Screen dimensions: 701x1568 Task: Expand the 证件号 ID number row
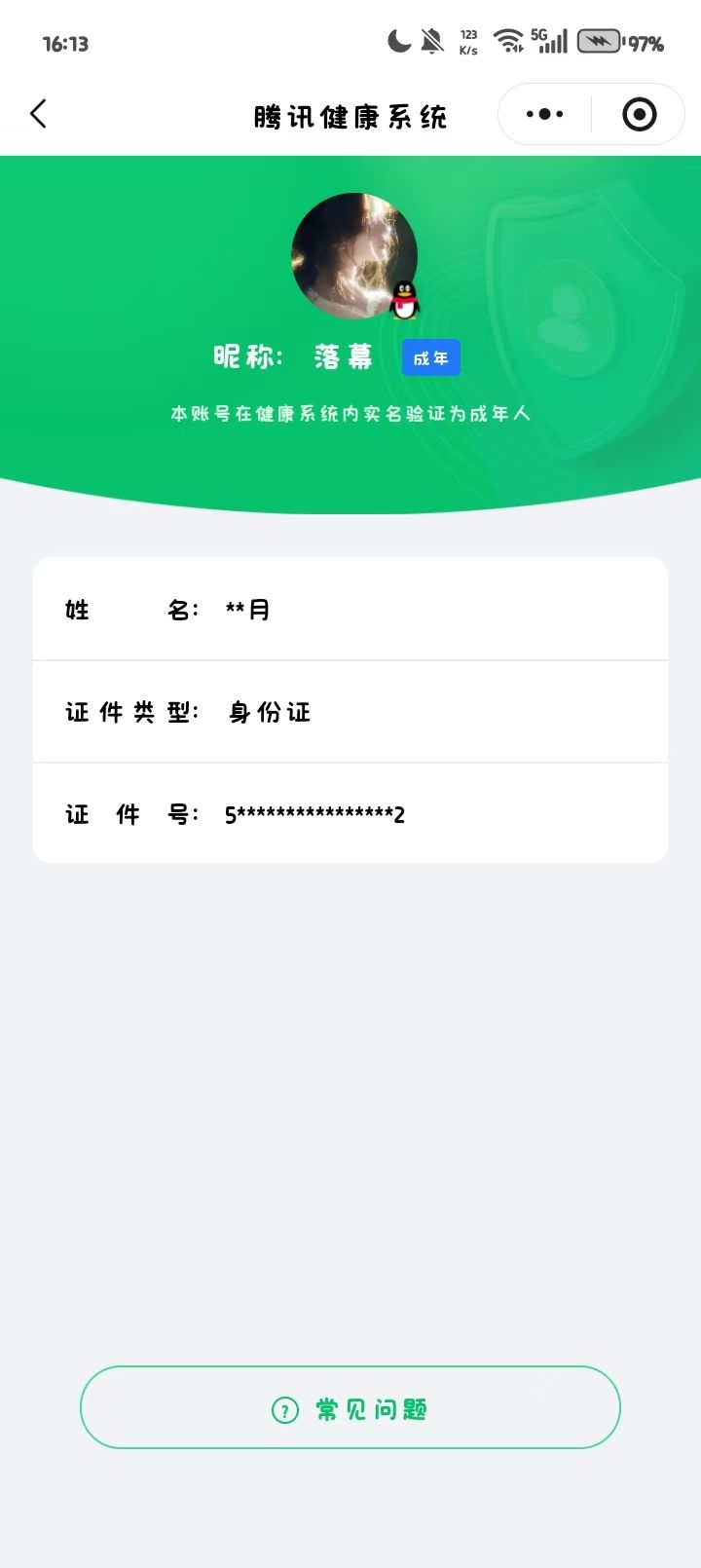(349, 813)
